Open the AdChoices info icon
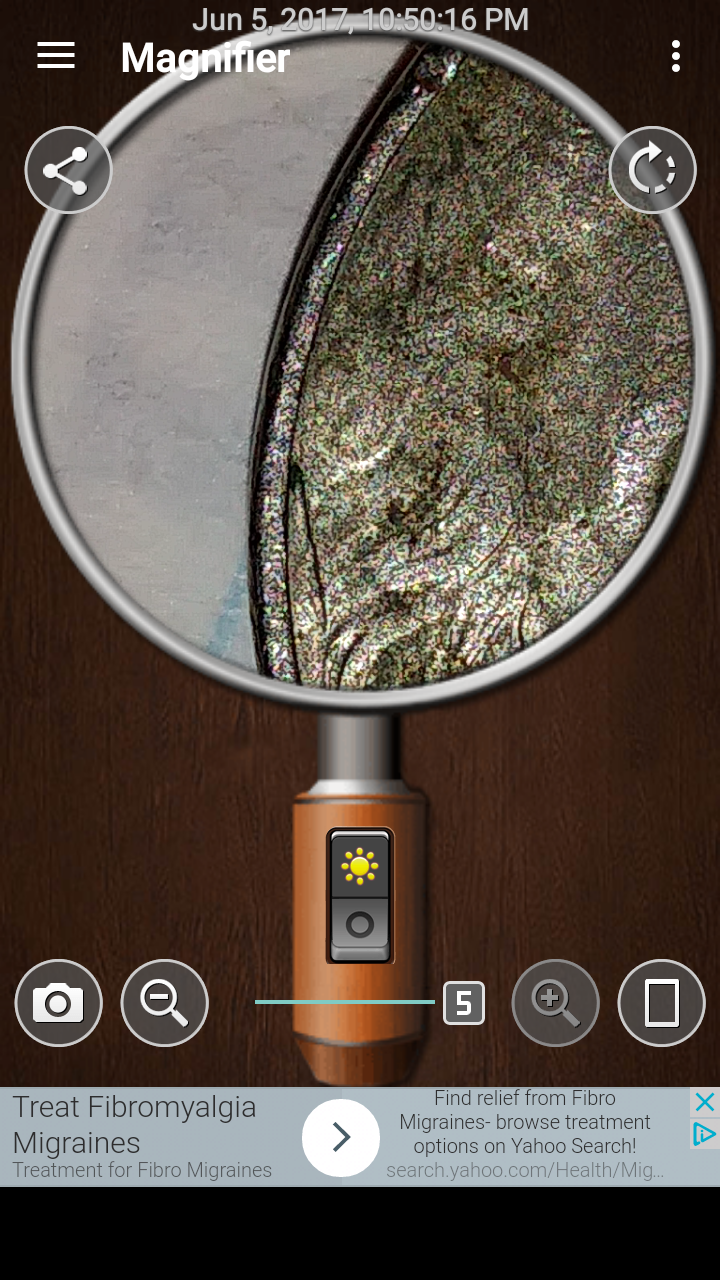Image resolution: width=720 pixels, height=1280 pixels. 705,1133
